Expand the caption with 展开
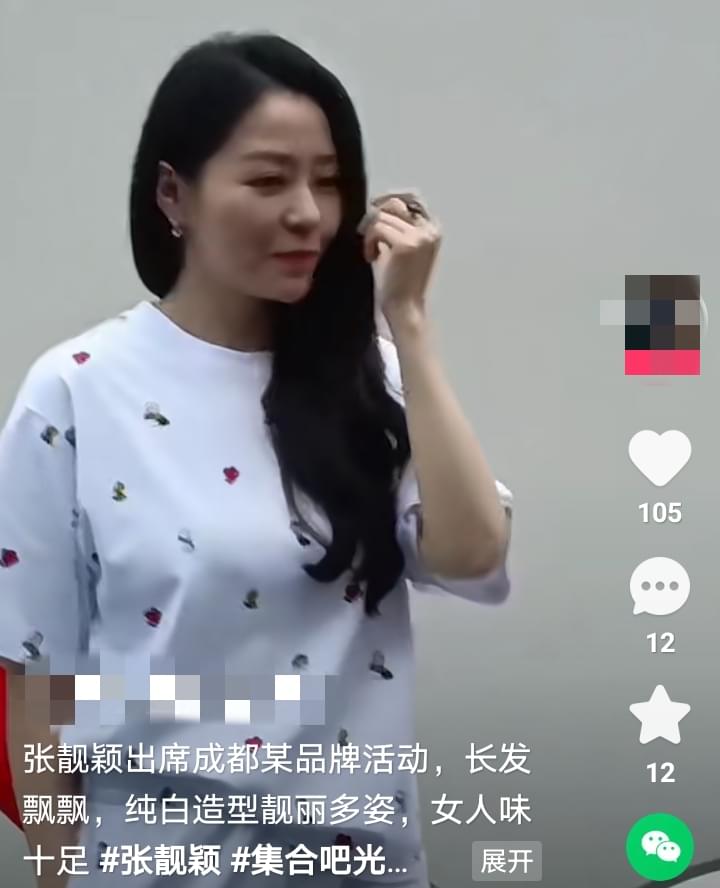Screen dimensions: 720x888 [x=507, y=860]
